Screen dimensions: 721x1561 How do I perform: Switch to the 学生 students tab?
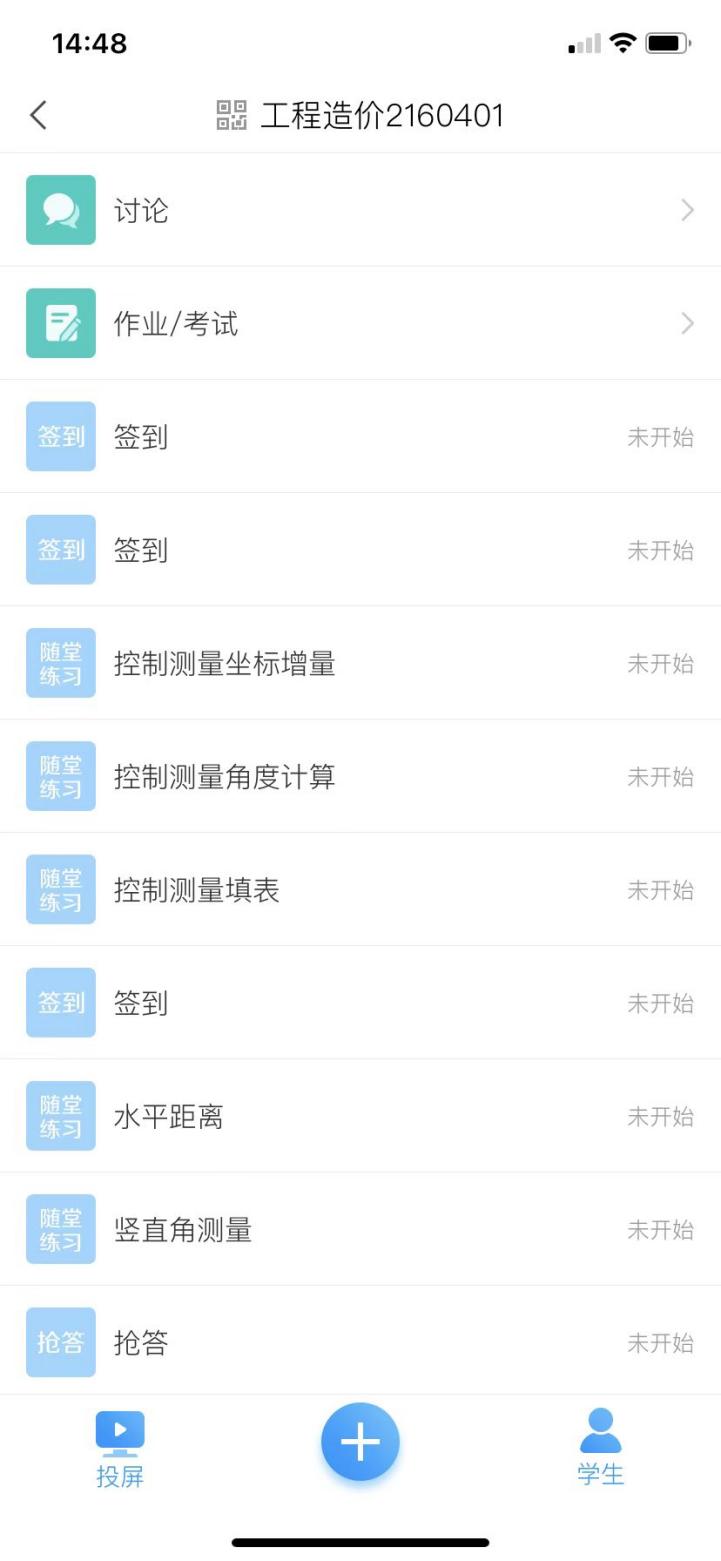coord(600,1448)
